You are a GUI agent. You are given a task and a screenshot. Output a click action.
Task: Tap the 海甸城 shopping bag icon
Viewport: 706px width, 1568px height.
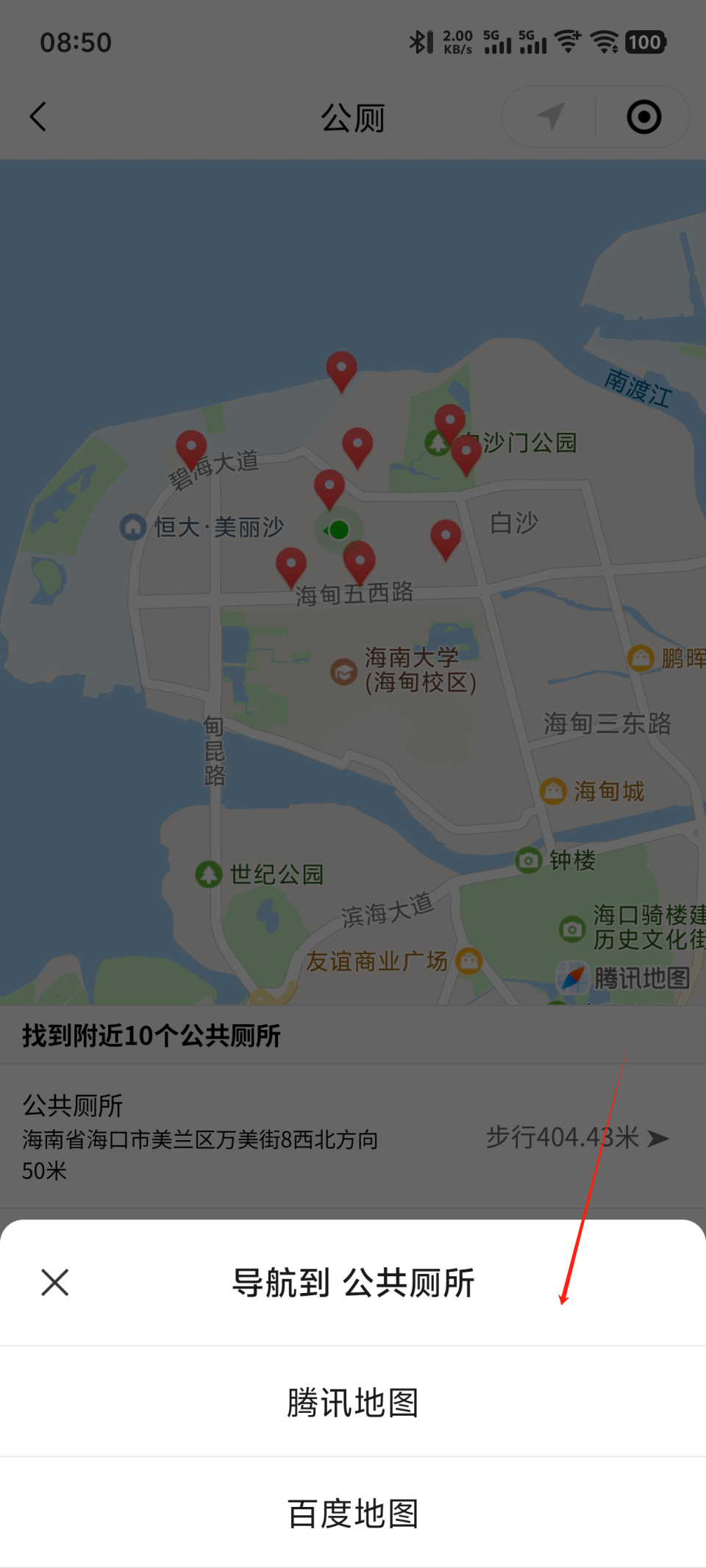[x=553, y=792]
